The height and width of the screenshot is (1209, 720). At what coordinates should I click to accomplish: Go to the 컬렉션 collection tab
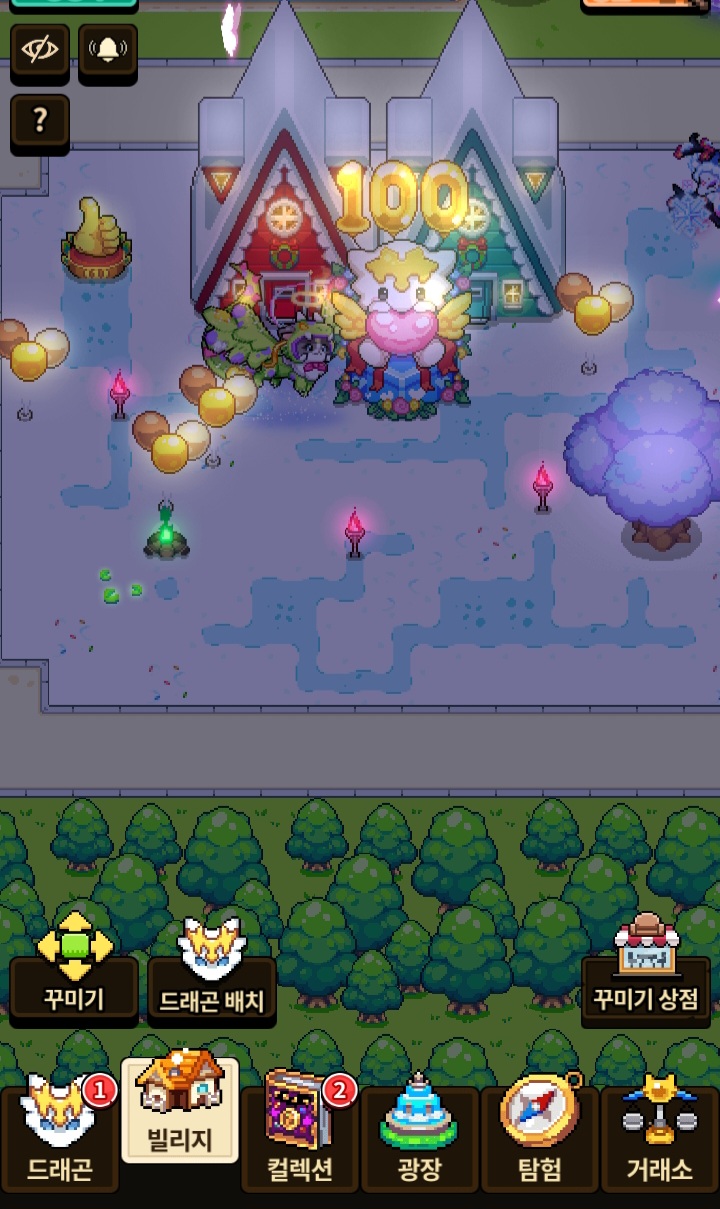pyautogui.click(x=300, y=1138)
